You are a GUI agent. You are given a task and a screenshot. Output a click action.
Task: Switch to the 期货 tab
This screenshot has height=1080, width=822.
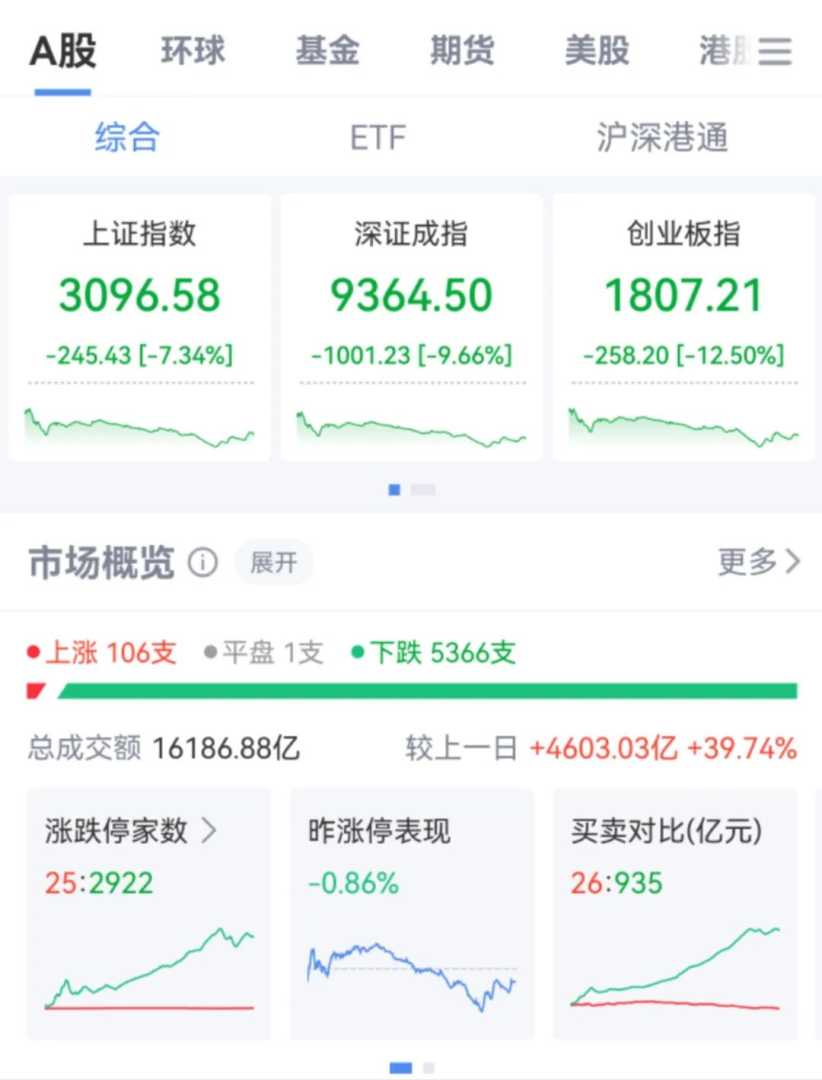tap(462, 51)
